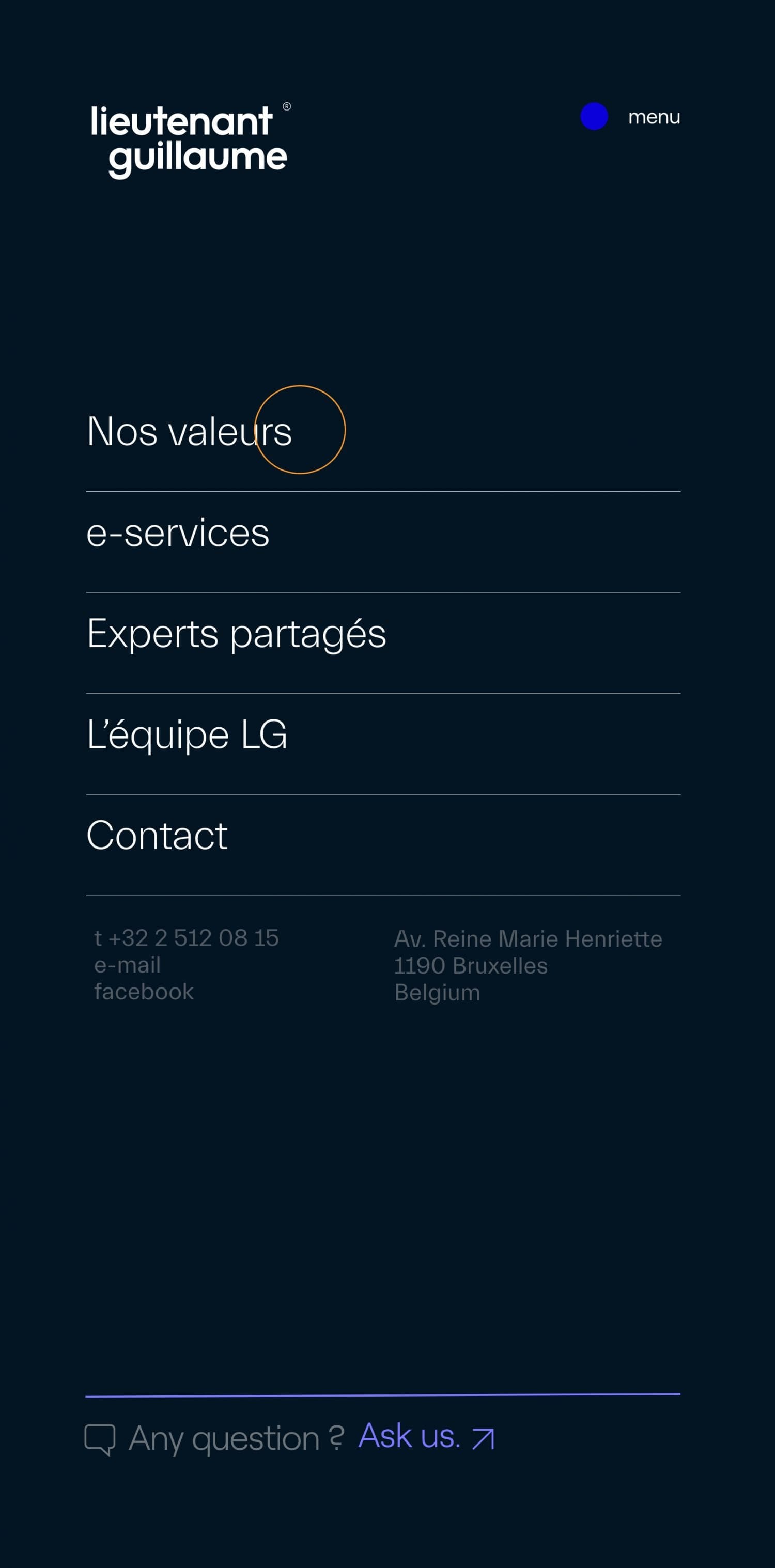775x1568 pixels.
Task: Open the facebook link
Action: pos(144,992)
